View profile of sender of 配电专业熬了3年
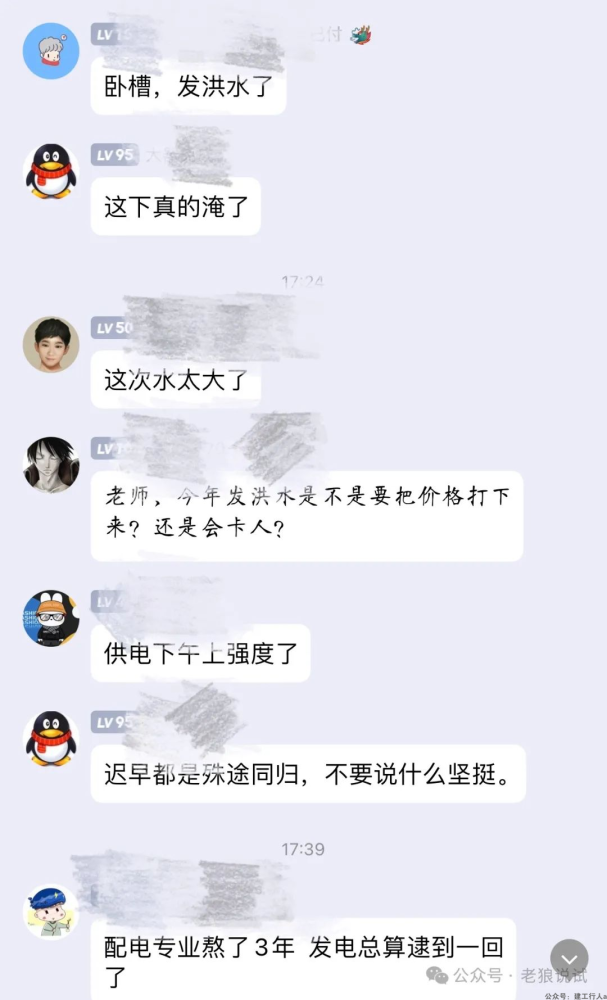The height and width of the screenshot is (1000, 607). point(51,911)
